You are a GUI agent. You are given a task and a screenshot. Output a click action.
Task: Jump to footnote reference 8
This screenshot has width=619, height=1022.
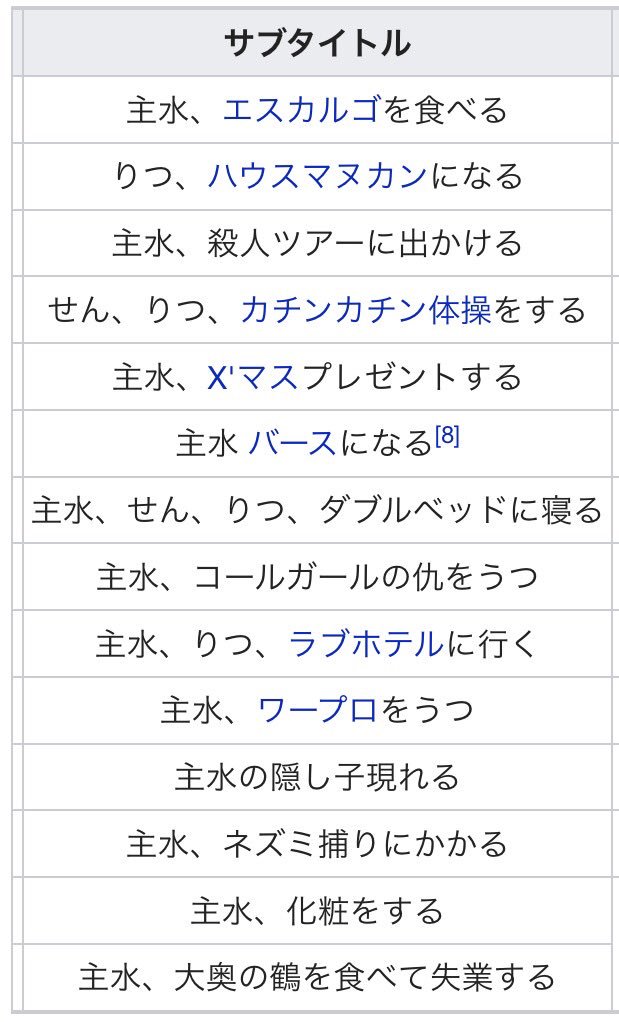point(447,435)
